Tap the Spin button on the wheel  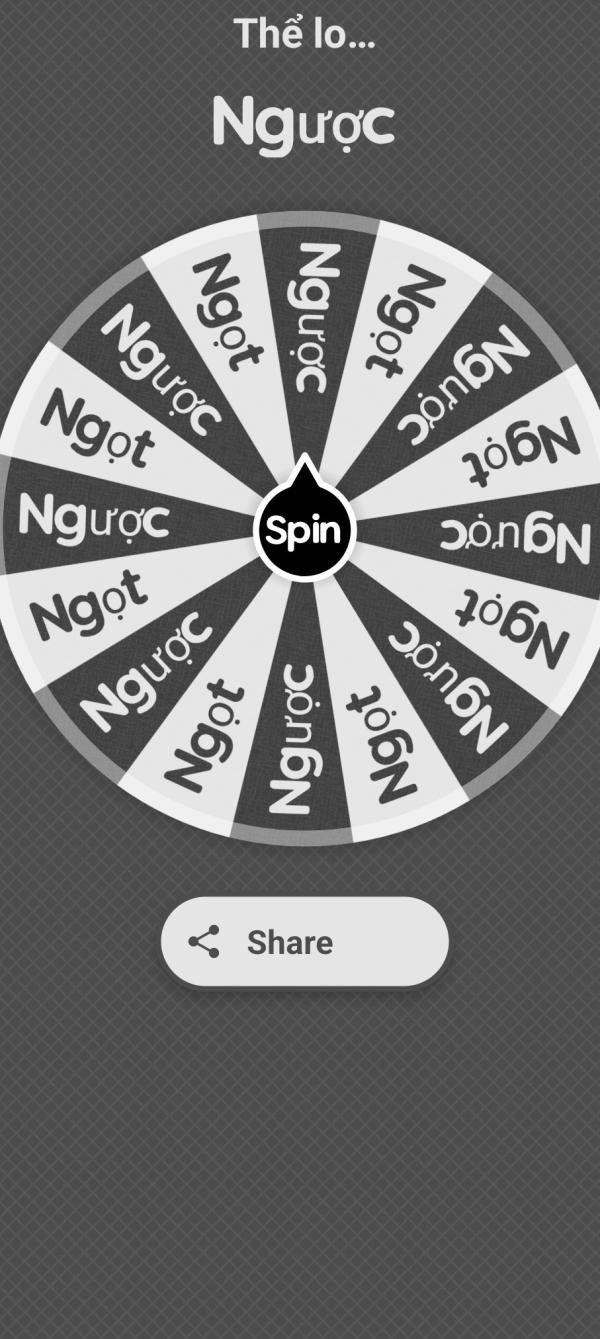304,530
